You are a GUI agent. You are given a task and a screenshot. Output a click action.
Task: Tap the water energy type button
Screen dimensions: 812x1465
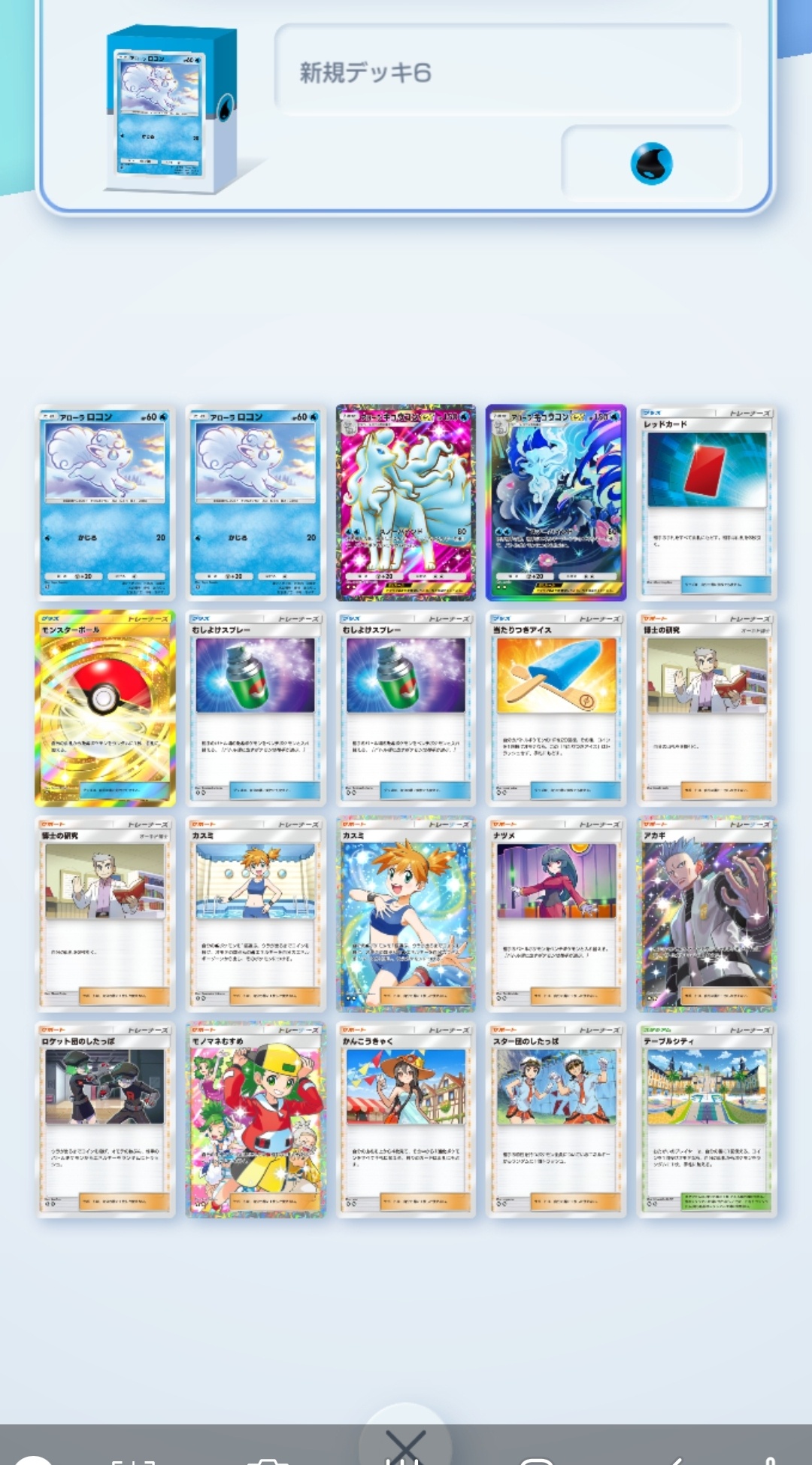coord(651,164)
